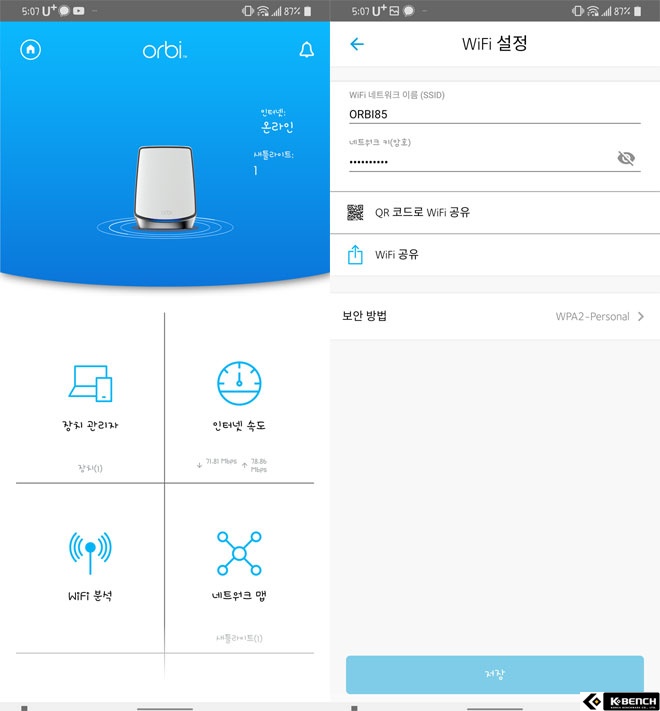Tap the home icon on Orbi dashboard

click(31, 49)
